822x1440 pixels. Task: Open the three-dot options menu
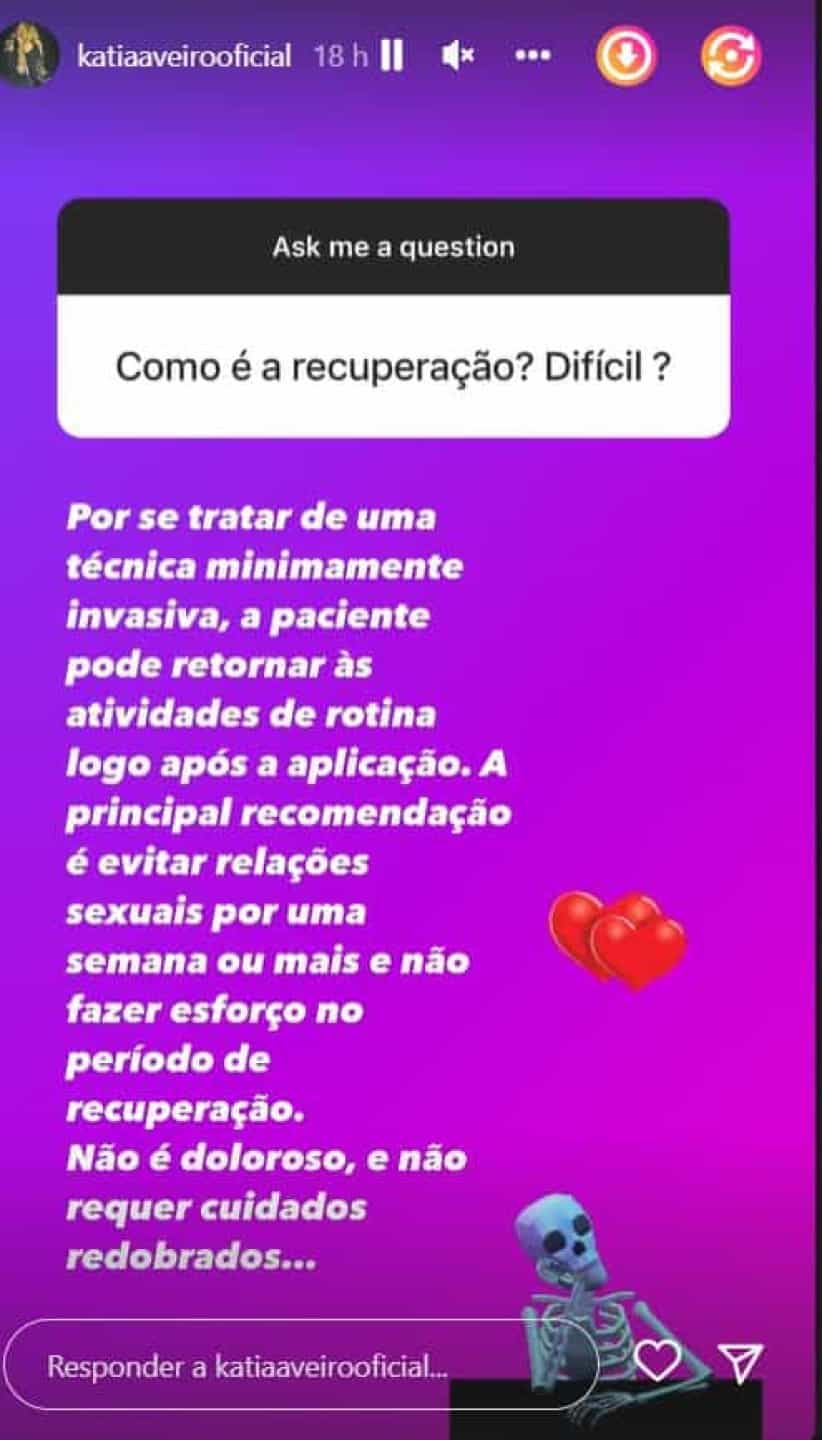click(x=533, y=56)
